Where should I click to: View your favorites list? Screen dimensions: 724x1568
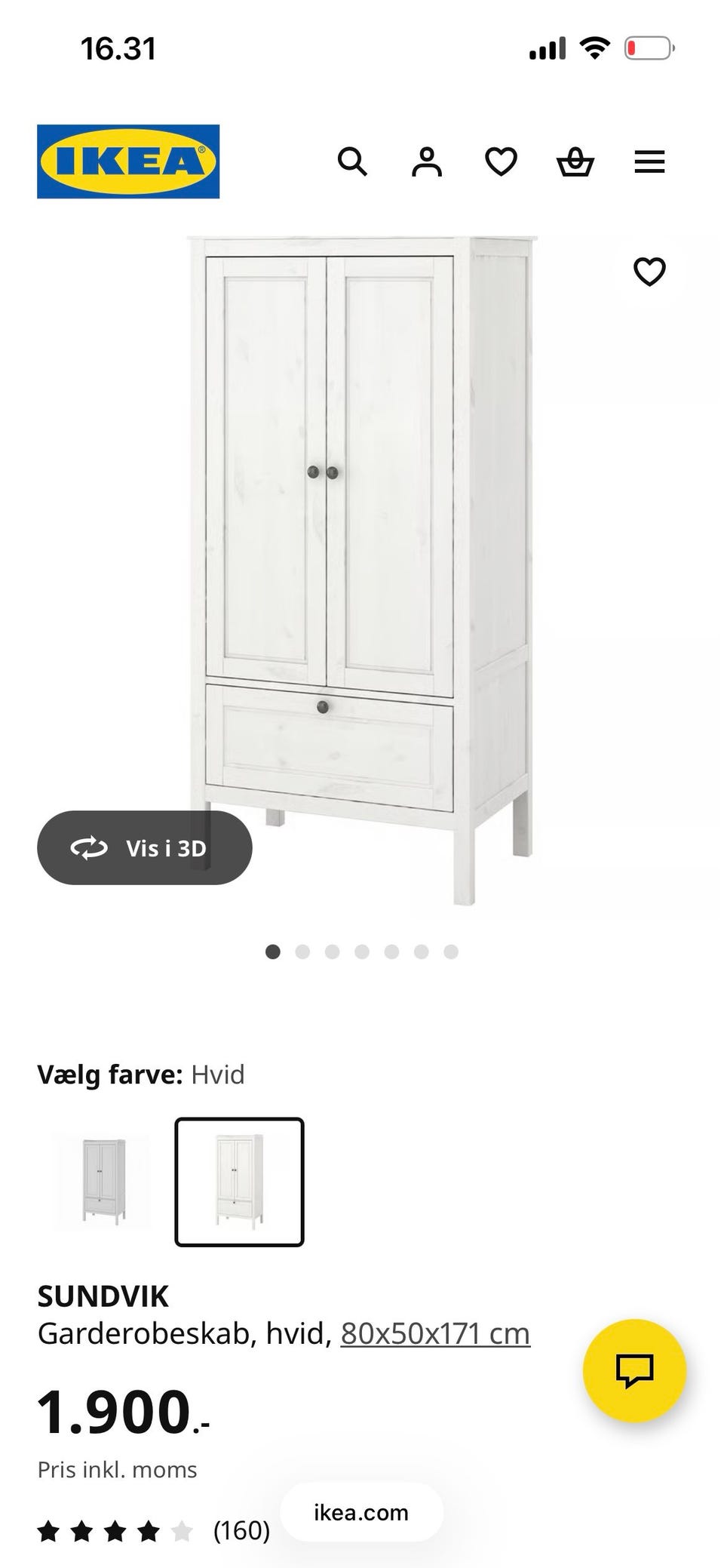[x=501, y=161]
